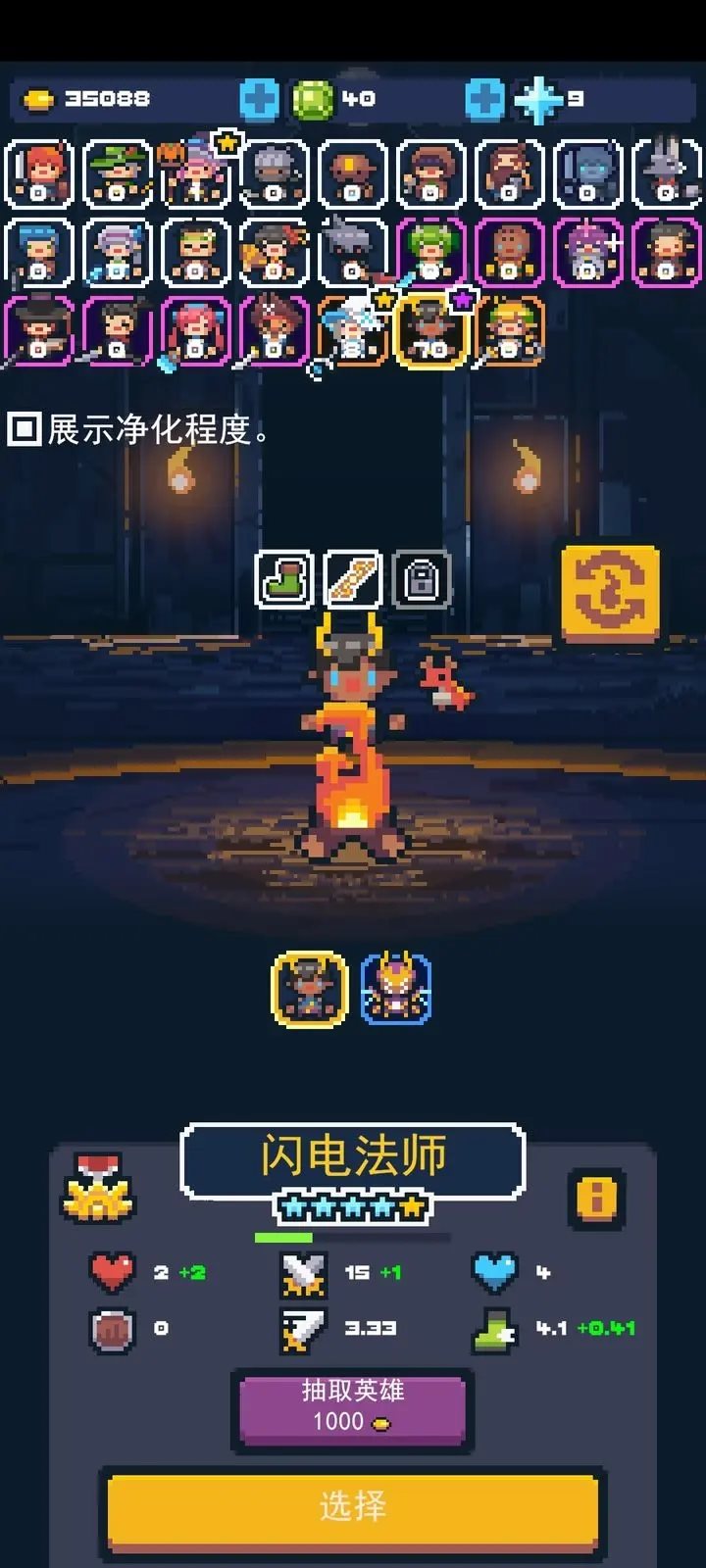Viewport: 706px width, 1568px height.
Task: Open the staff weapon item slot
Action: (x=353, y=579)
